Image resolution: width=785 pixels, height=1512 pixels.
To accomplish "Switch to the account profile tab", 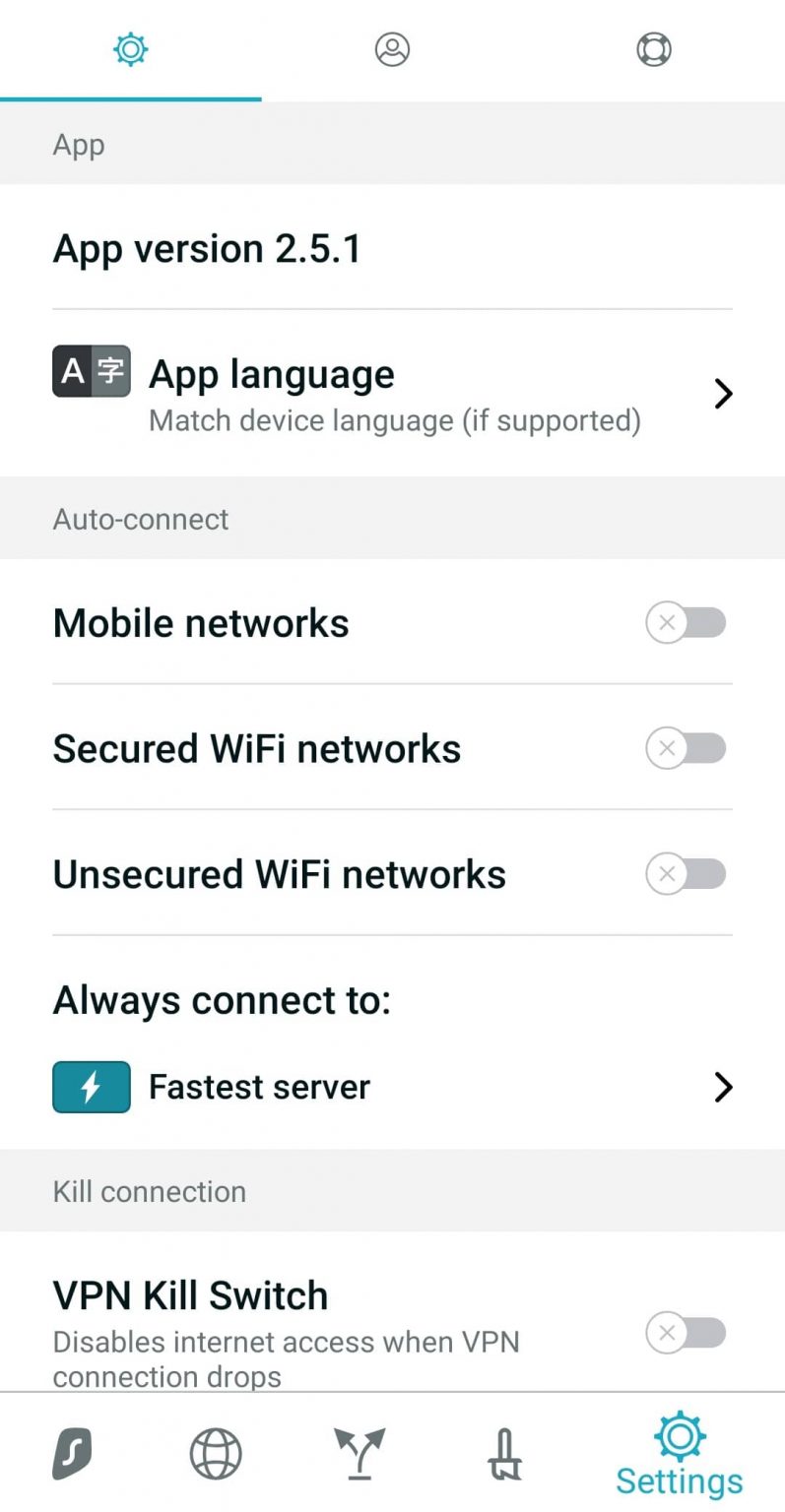I will tap(392, 49).
